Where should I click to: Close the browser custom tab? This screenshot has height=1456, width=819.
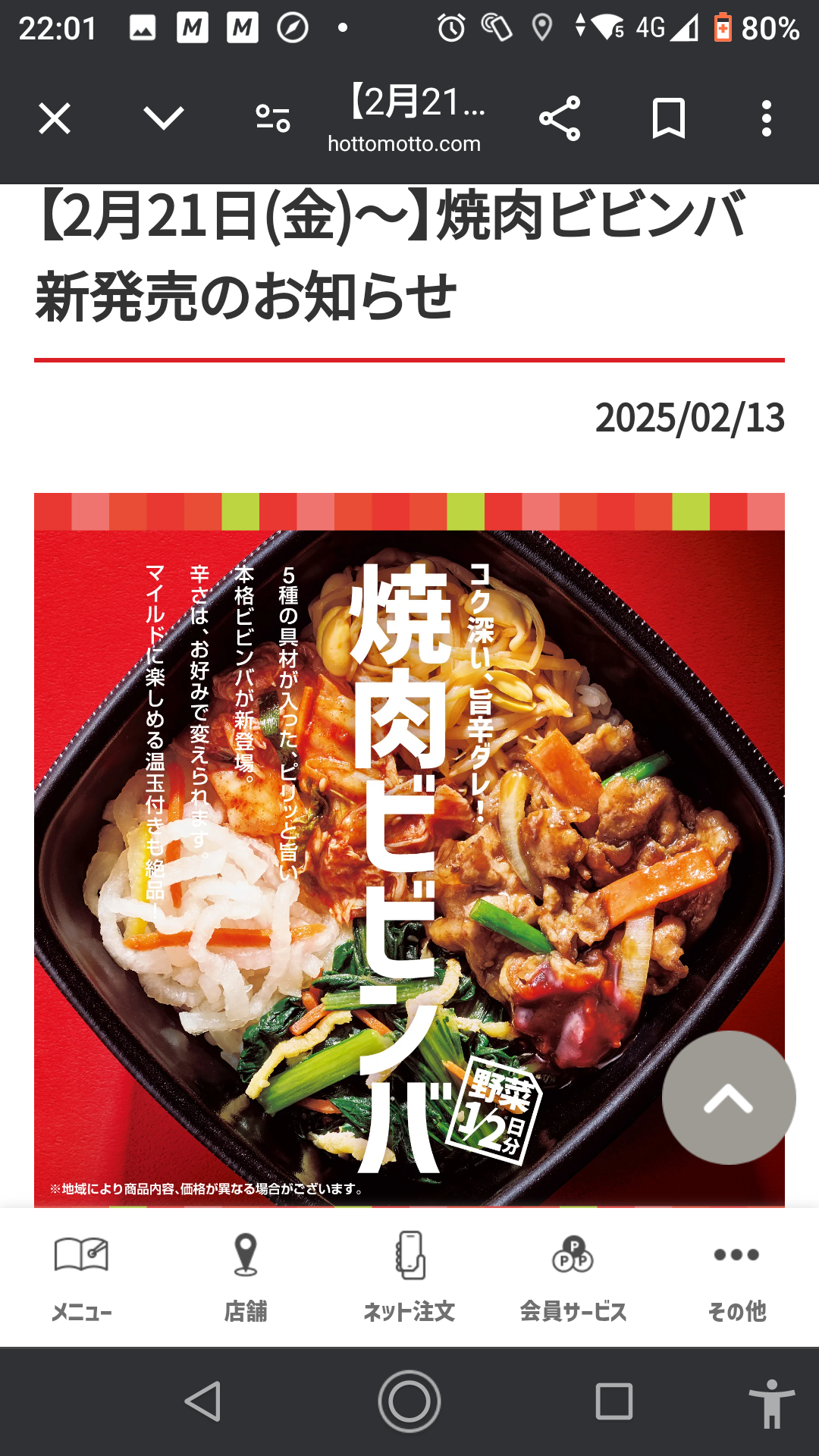(55, 119)
